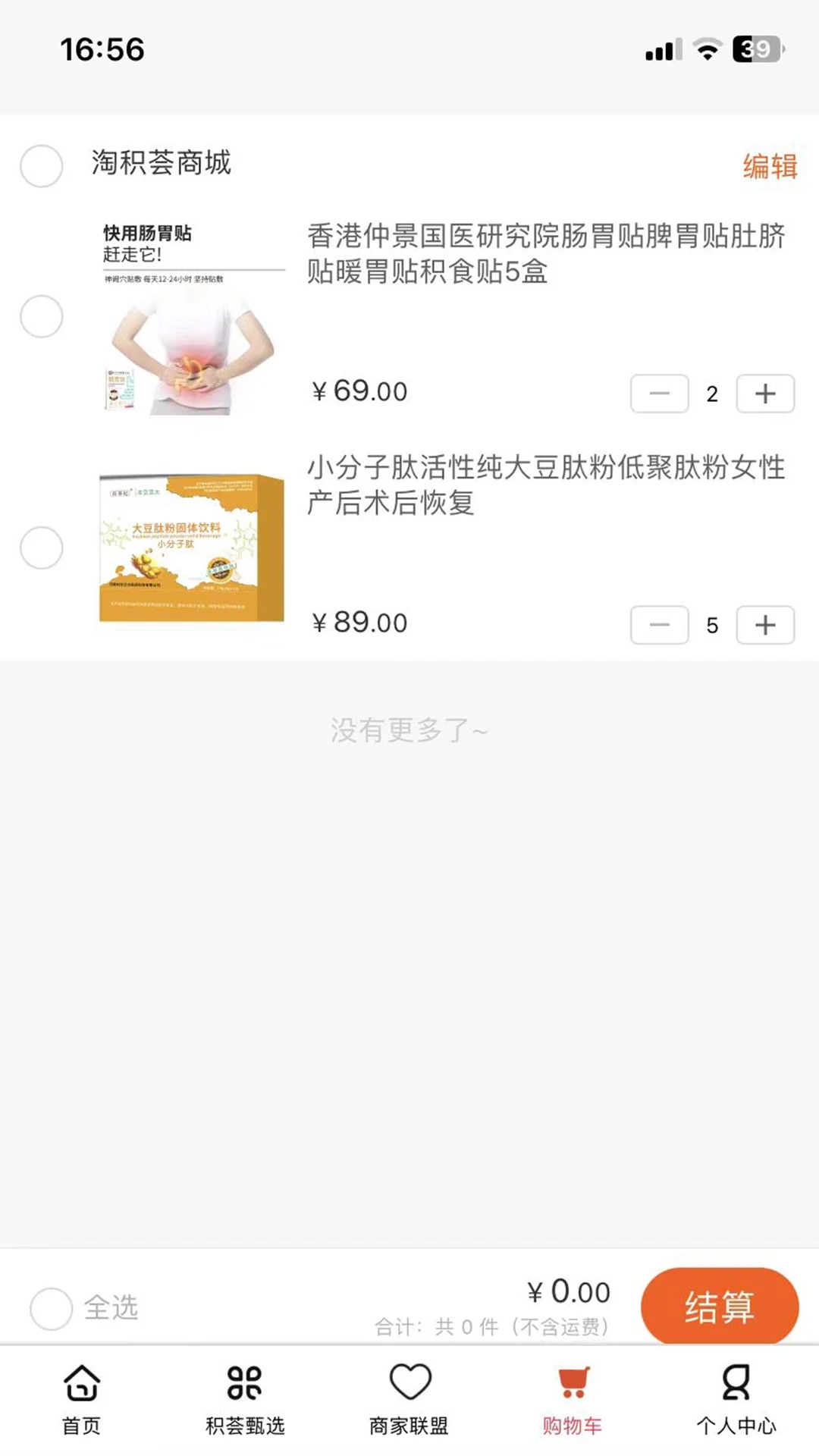The width and height of the screenshot is (819, 1456).
Task: Increase quantity of ¥69.00 肠胃贴 item
Action: click(x=765, y=394)
